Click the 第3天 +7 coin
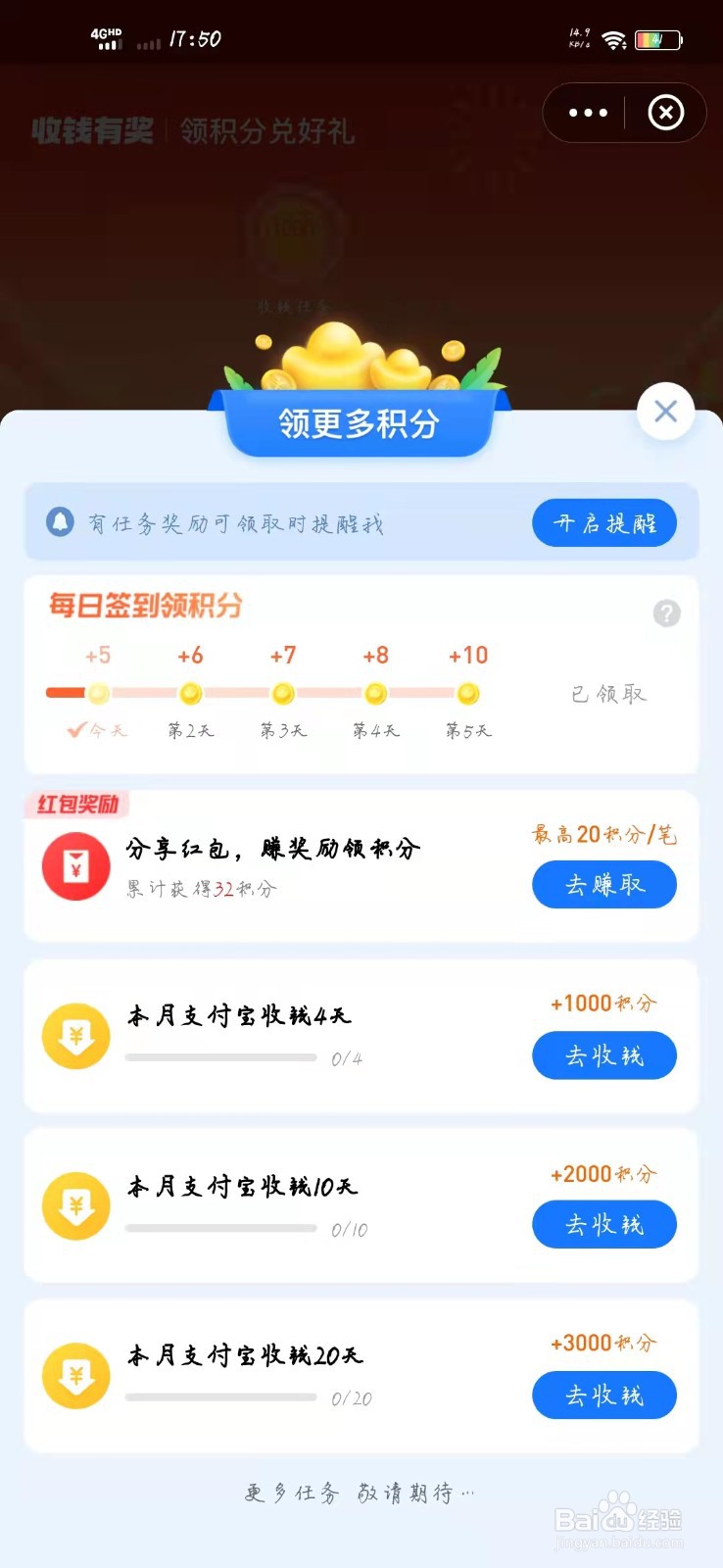The height and width of the screenshot is (1568, 723). coord(283,694)
